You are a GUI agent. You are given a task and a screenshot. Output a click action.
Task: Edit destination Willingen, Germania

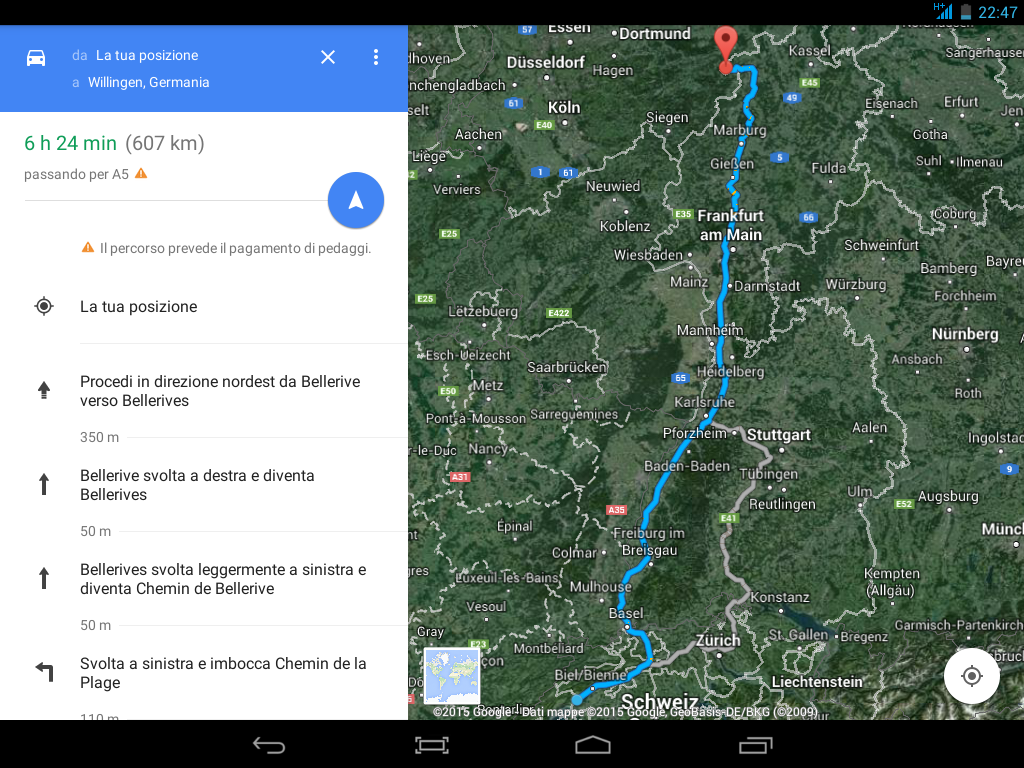[149, 82]
